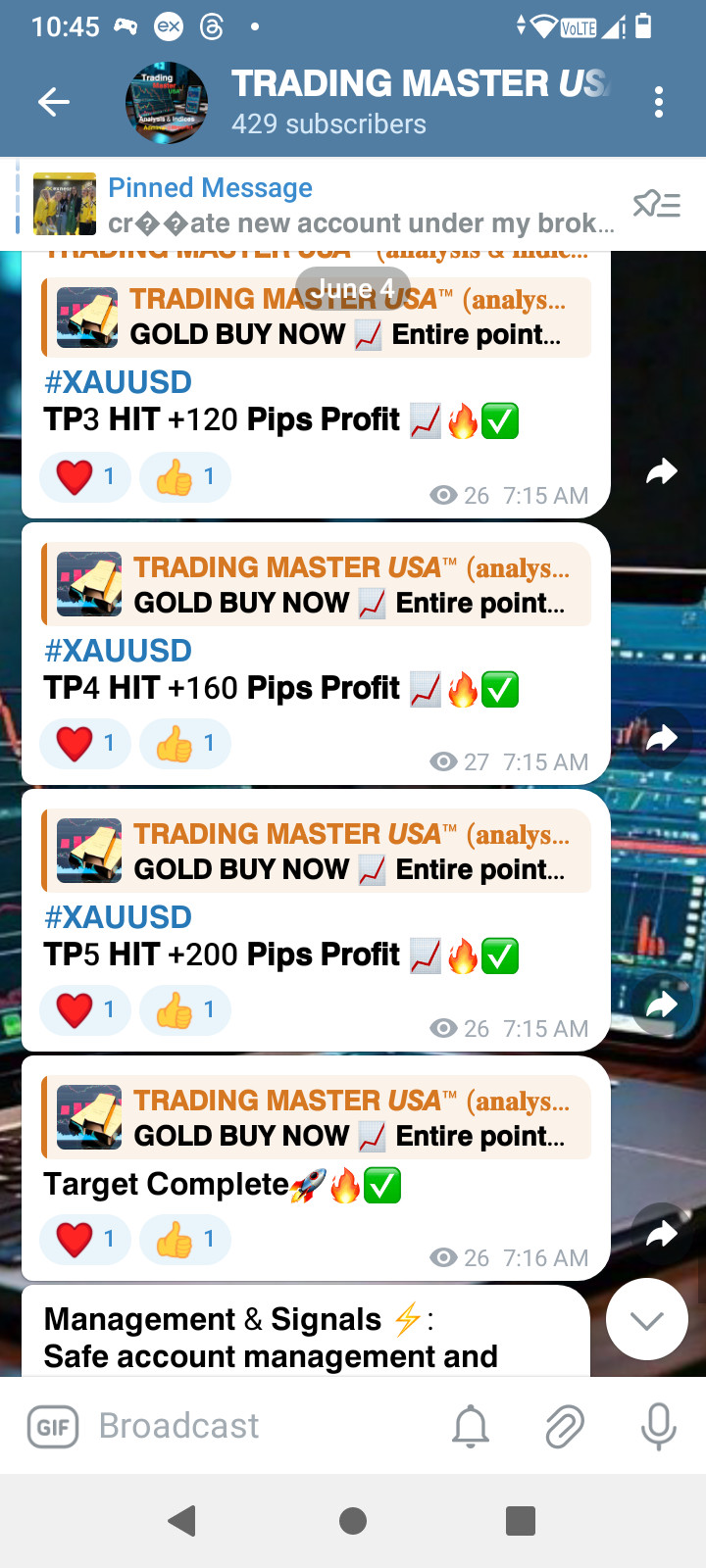
Task: Jump to the latest messages
Action: (646, 1320)
